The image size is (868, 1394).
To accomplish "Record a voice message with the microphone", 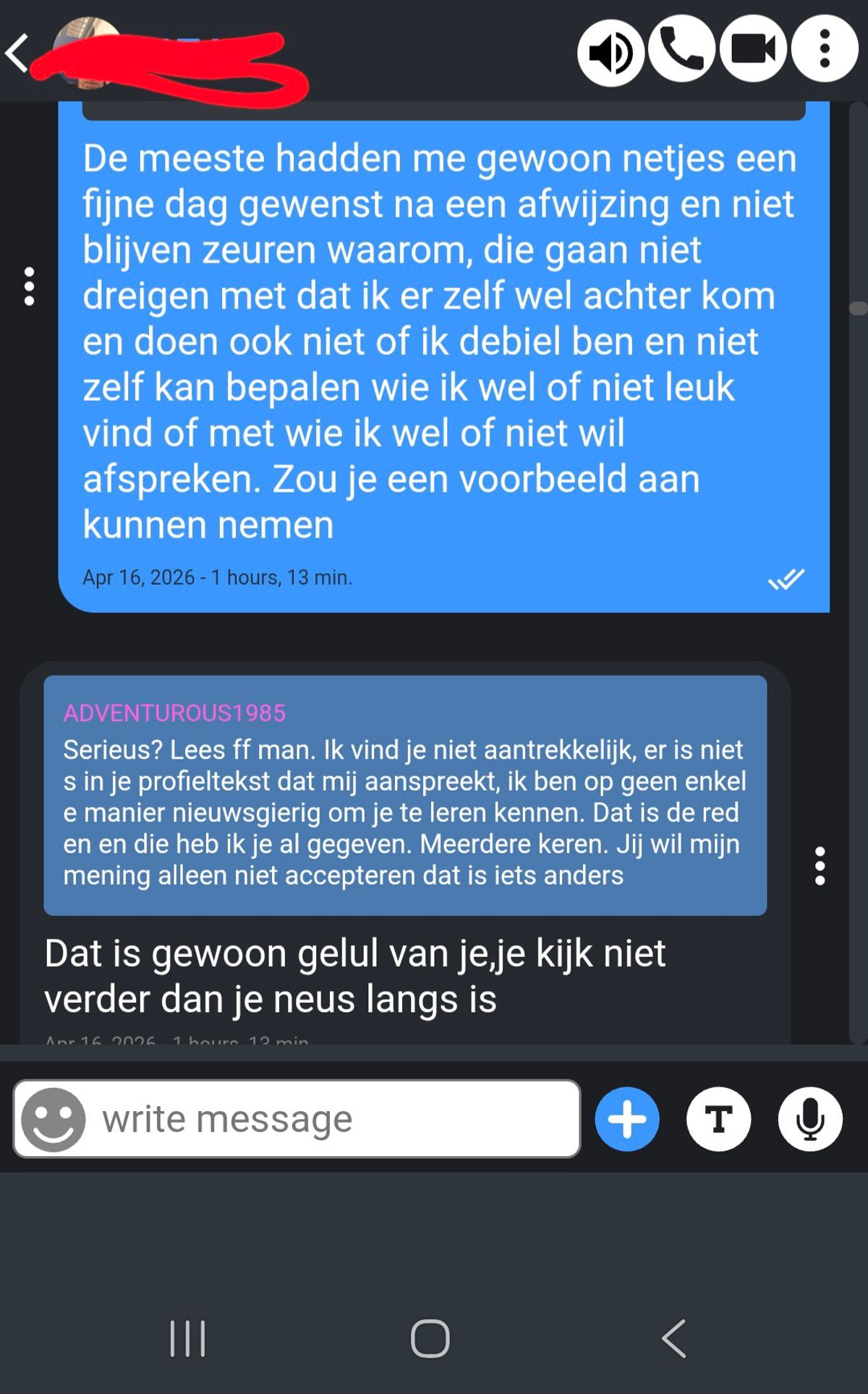I will click(810, 1119).
